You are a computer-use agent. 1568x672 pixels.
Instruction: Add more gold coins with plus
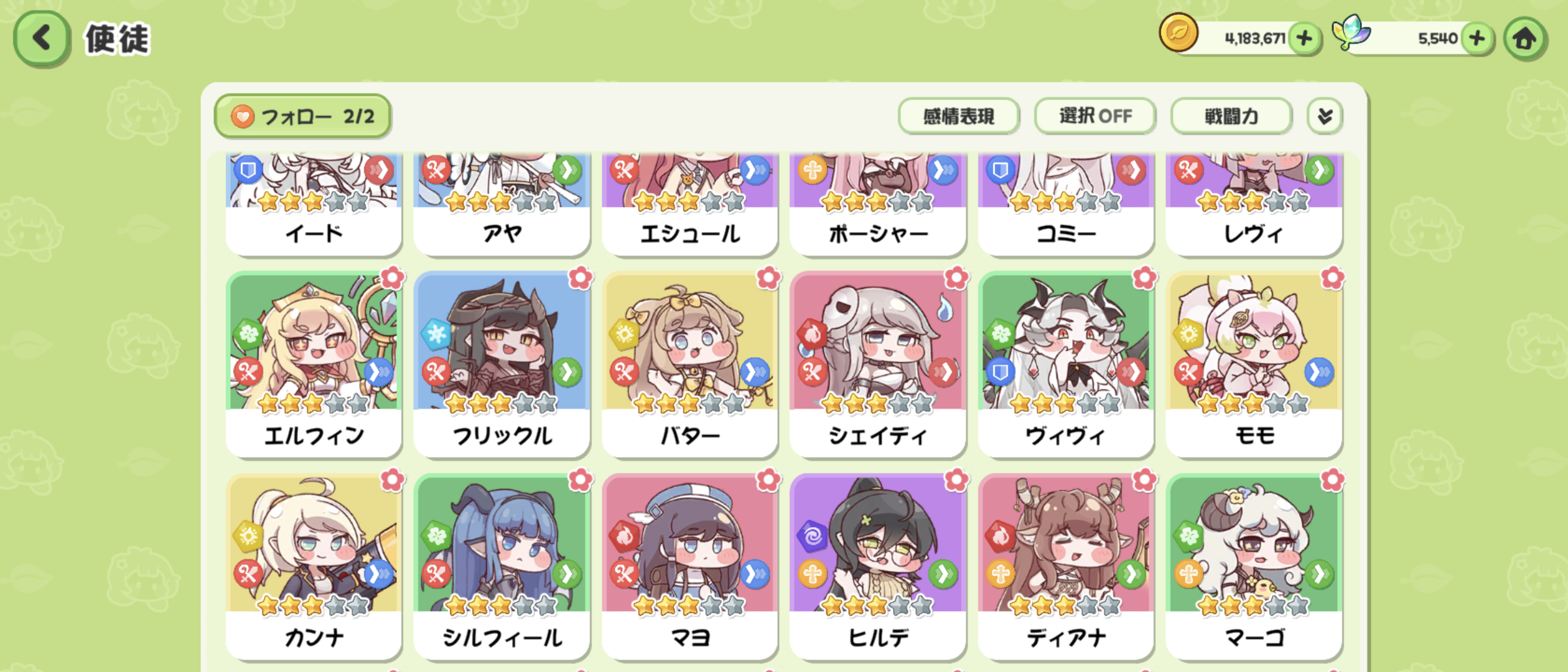[1304, 39]
